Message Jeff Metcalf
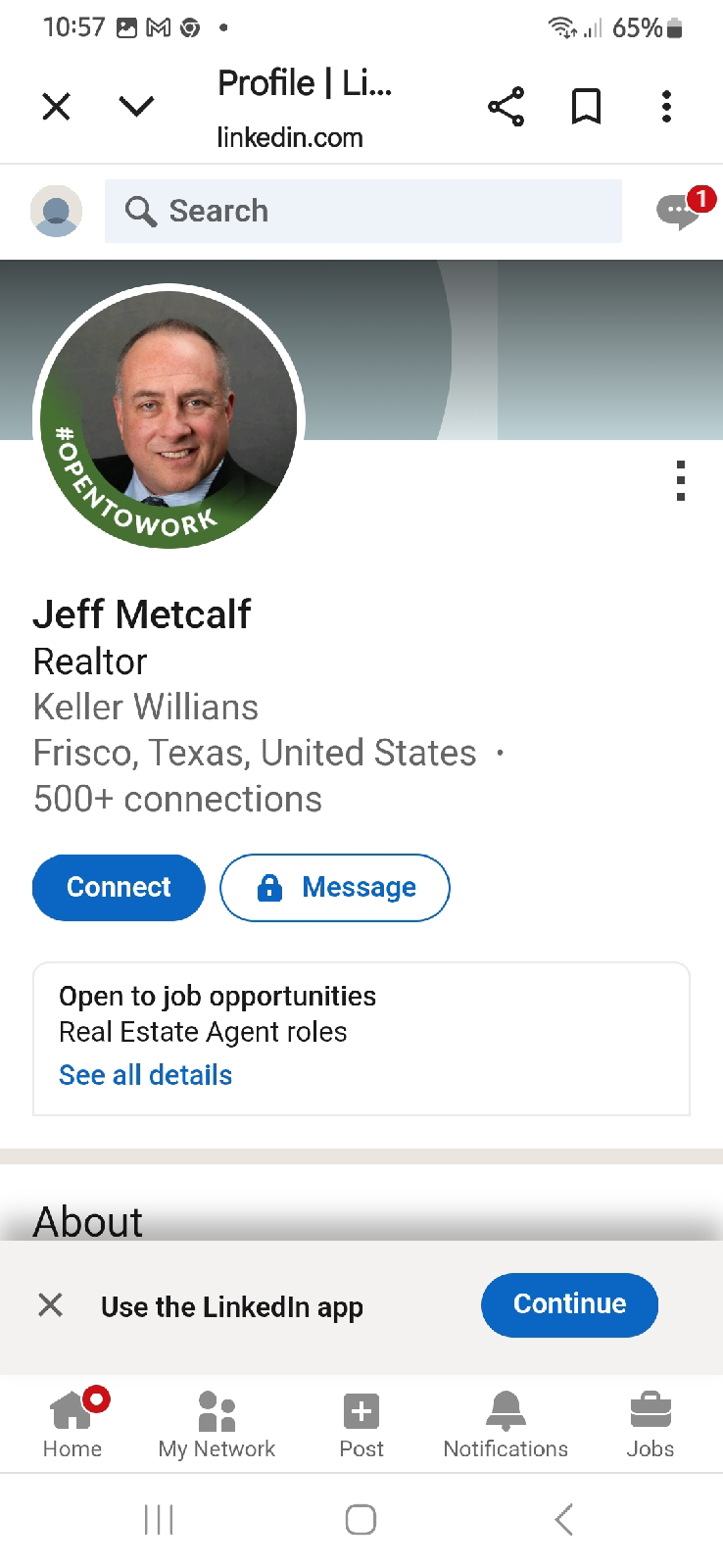Viewport: 723px width, 1568px height. coord(335,888)
